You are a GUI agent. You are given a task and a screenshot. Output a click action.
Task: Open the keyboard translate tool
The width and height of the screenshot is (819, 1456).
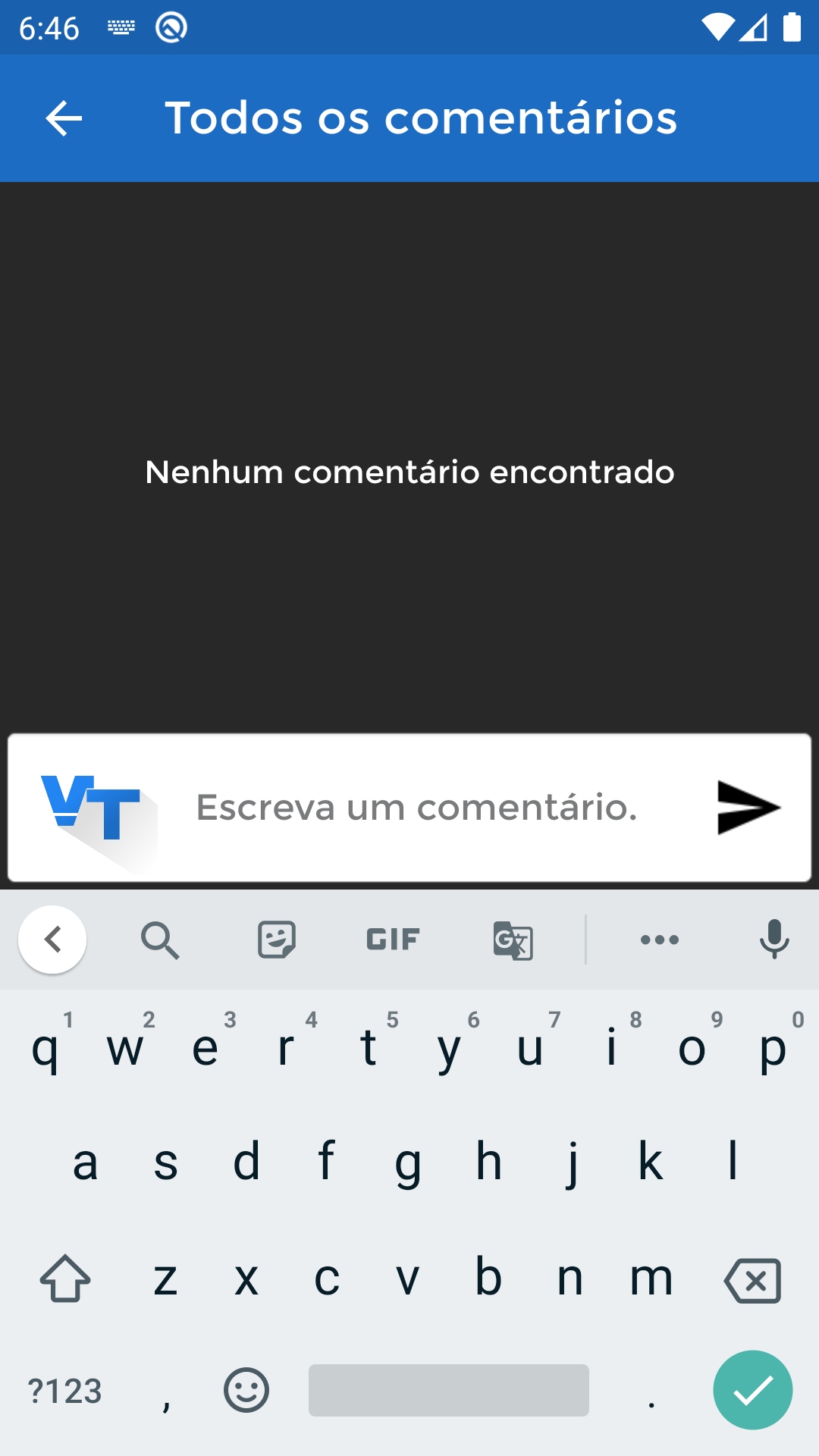[x=513, y=941]
